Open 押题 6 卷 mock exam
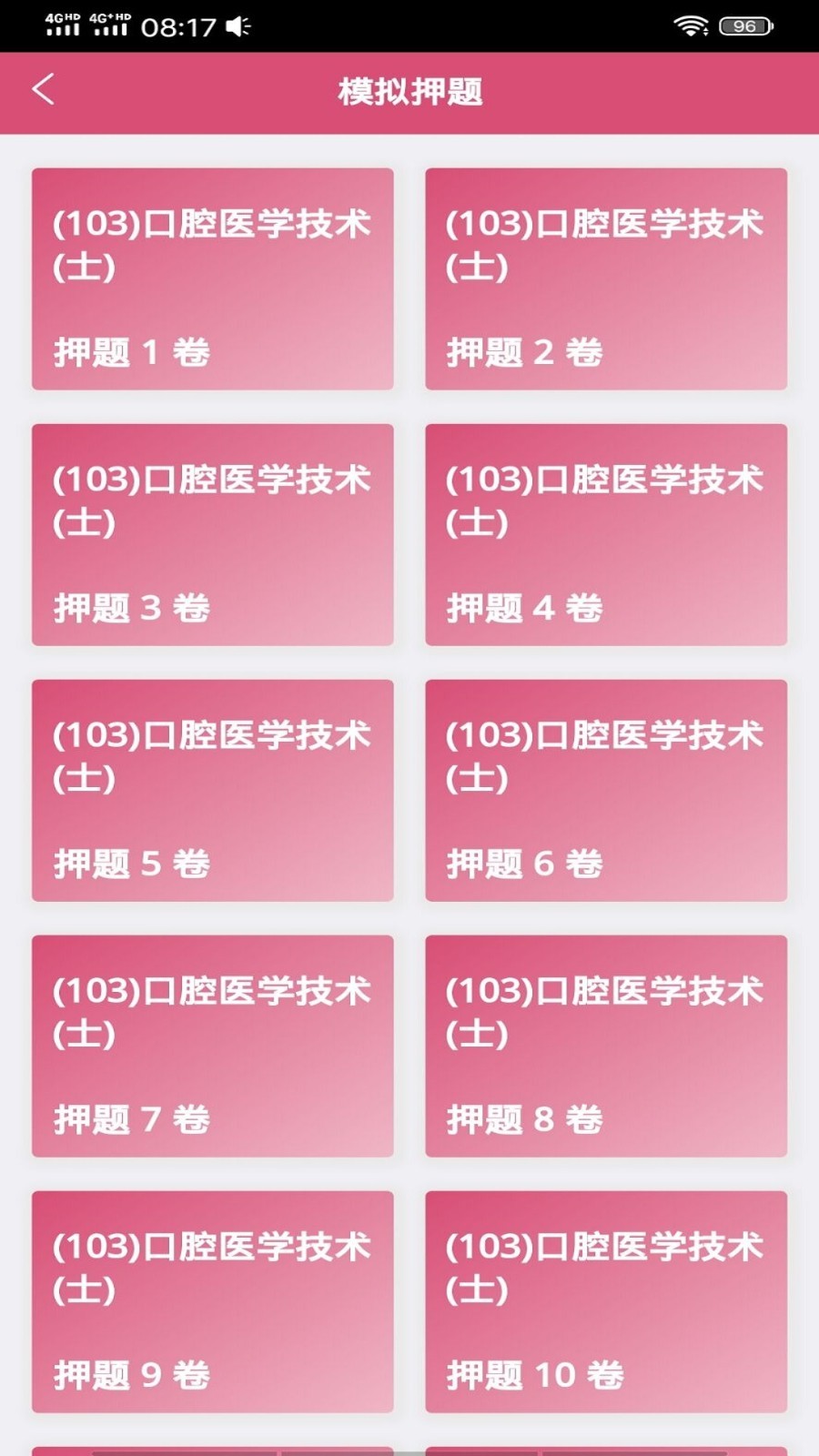This screenshot has width=819, height=1456. (x=605, y=790)
